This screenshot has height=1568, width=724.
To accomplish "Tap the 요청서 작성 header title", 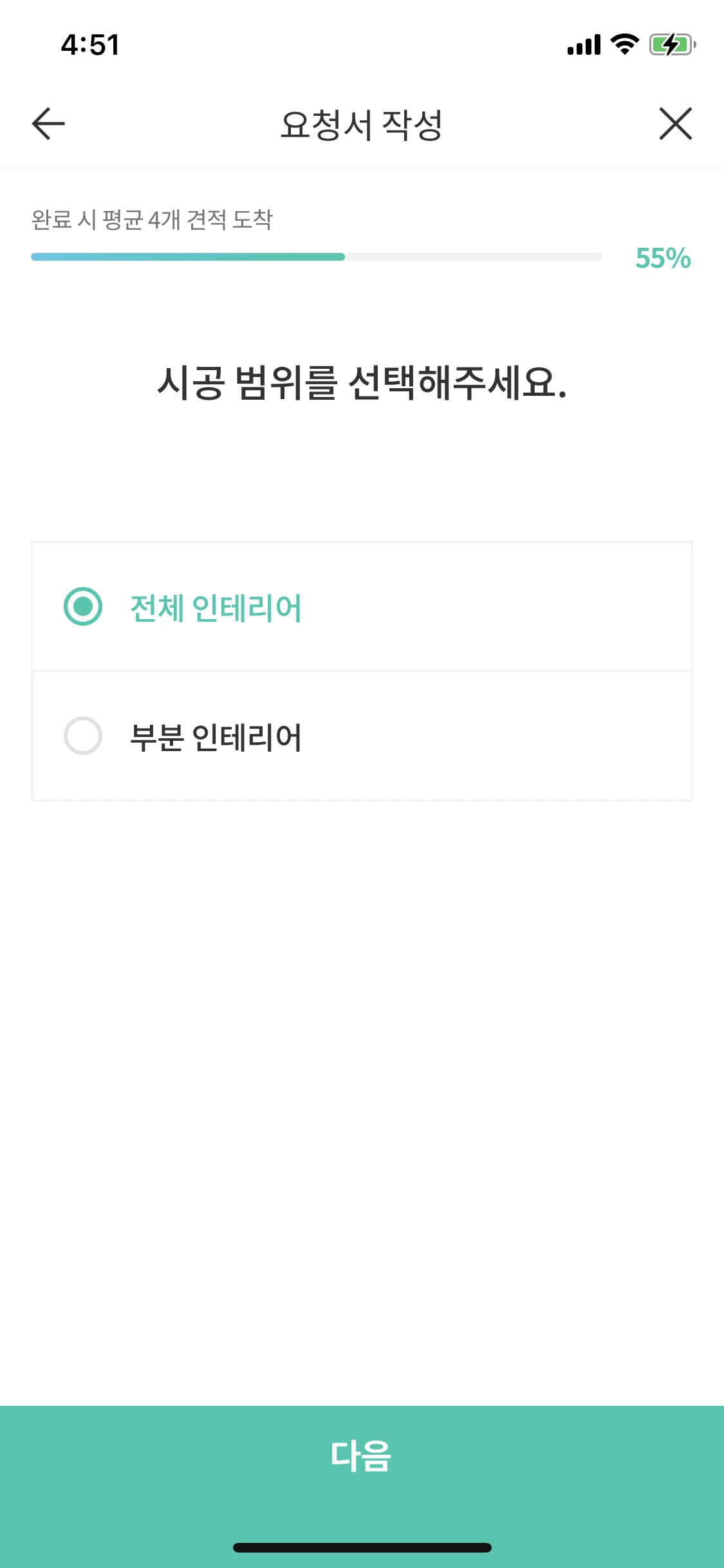I will (362, 124).
